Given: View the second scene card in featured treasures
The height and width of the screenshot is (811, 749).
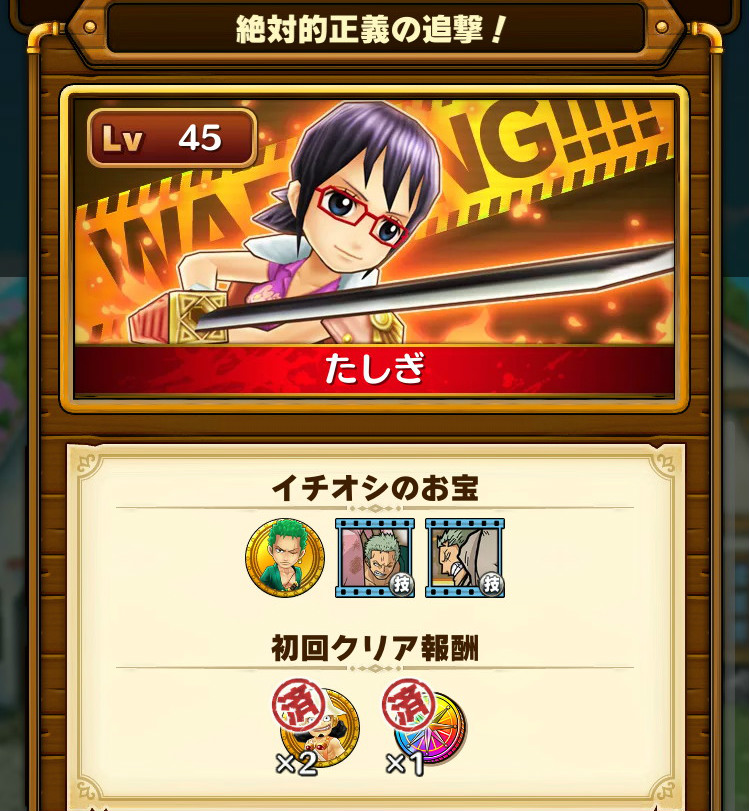Looking at the screenshot, I should pos(465,558).
